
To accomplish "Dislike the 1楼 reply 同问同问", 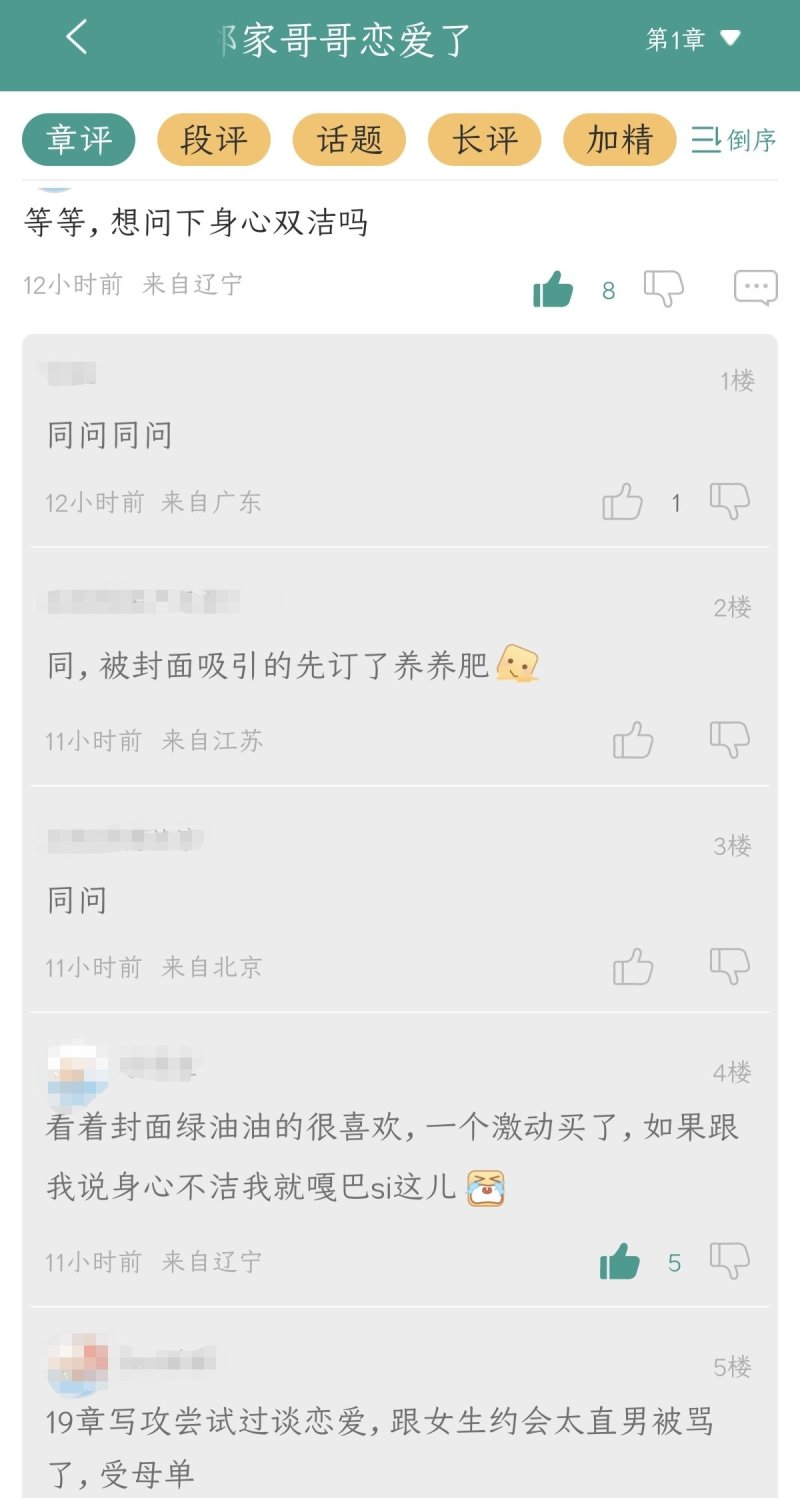I will click(x=730, y=500).
